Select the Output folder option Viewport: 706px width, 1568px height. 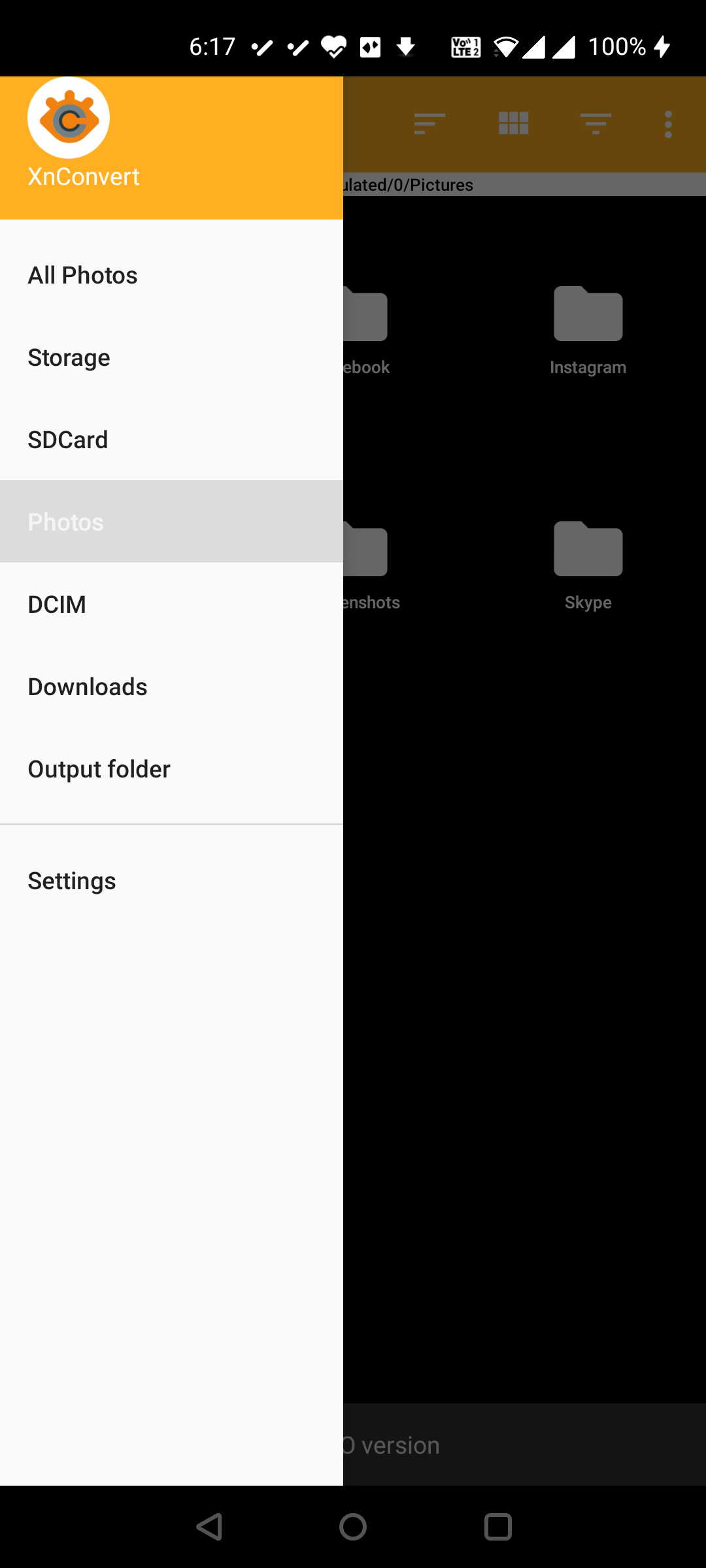point(99,768)
